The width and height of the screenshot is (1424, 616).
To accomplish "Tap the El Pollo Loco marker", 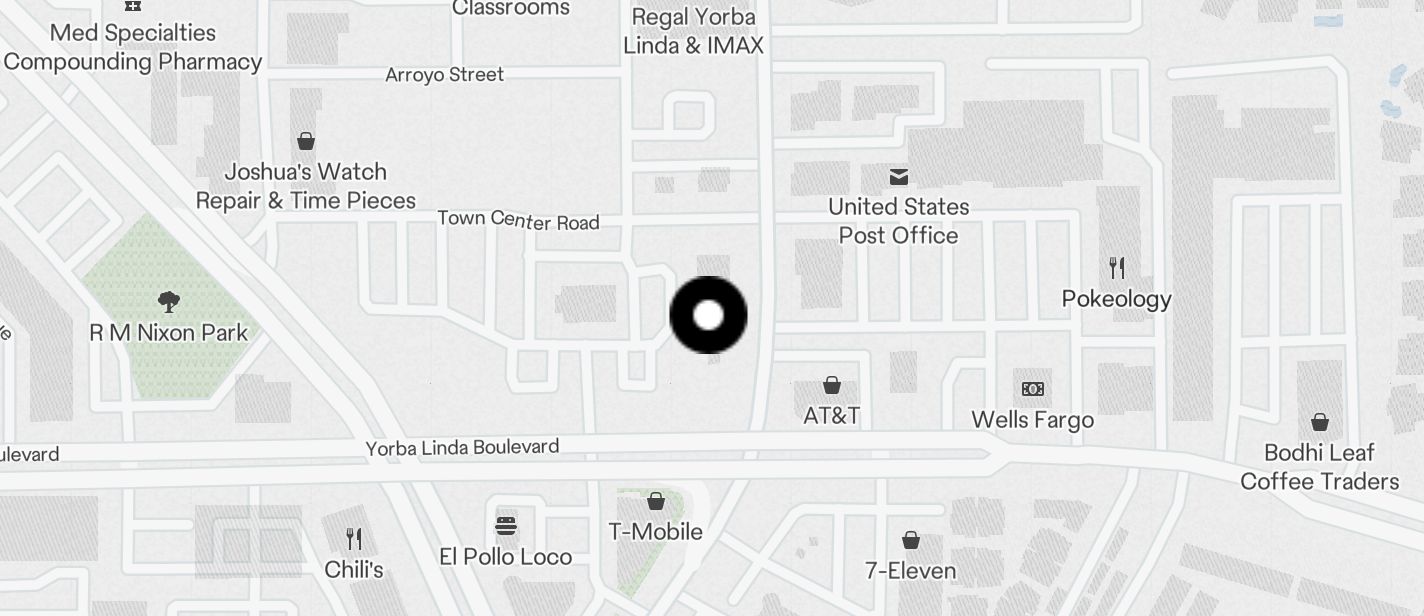I will pos(506,526).
